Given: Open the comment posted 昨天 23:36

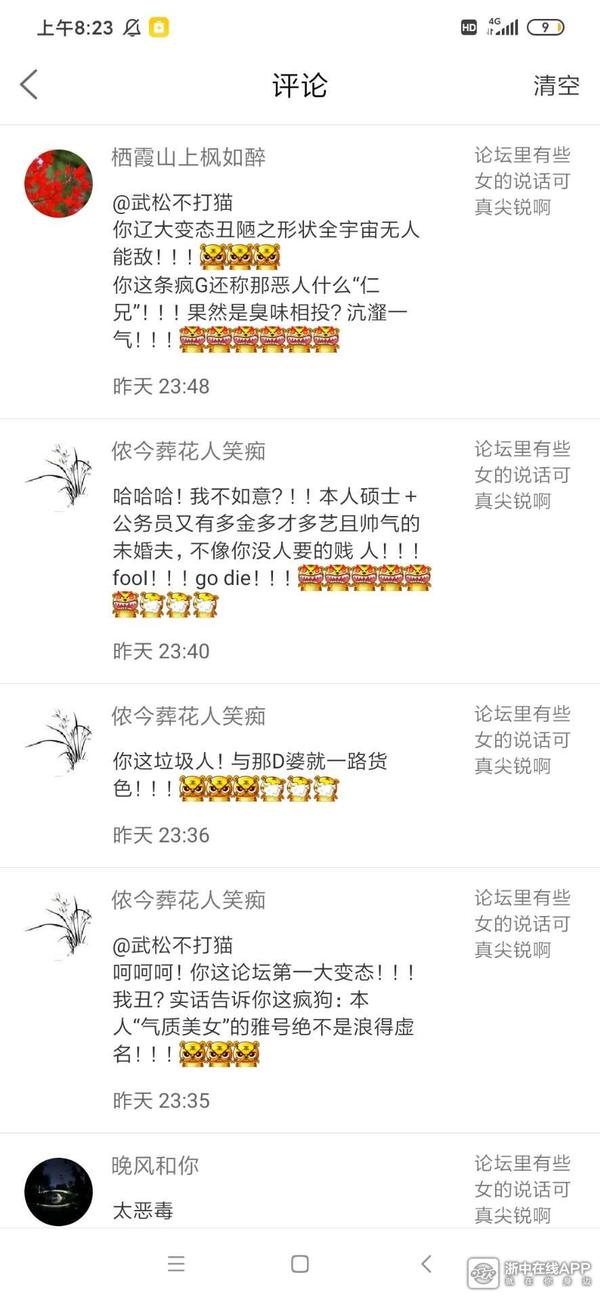Looking at the screenshot, I should (x=250, y=775).
